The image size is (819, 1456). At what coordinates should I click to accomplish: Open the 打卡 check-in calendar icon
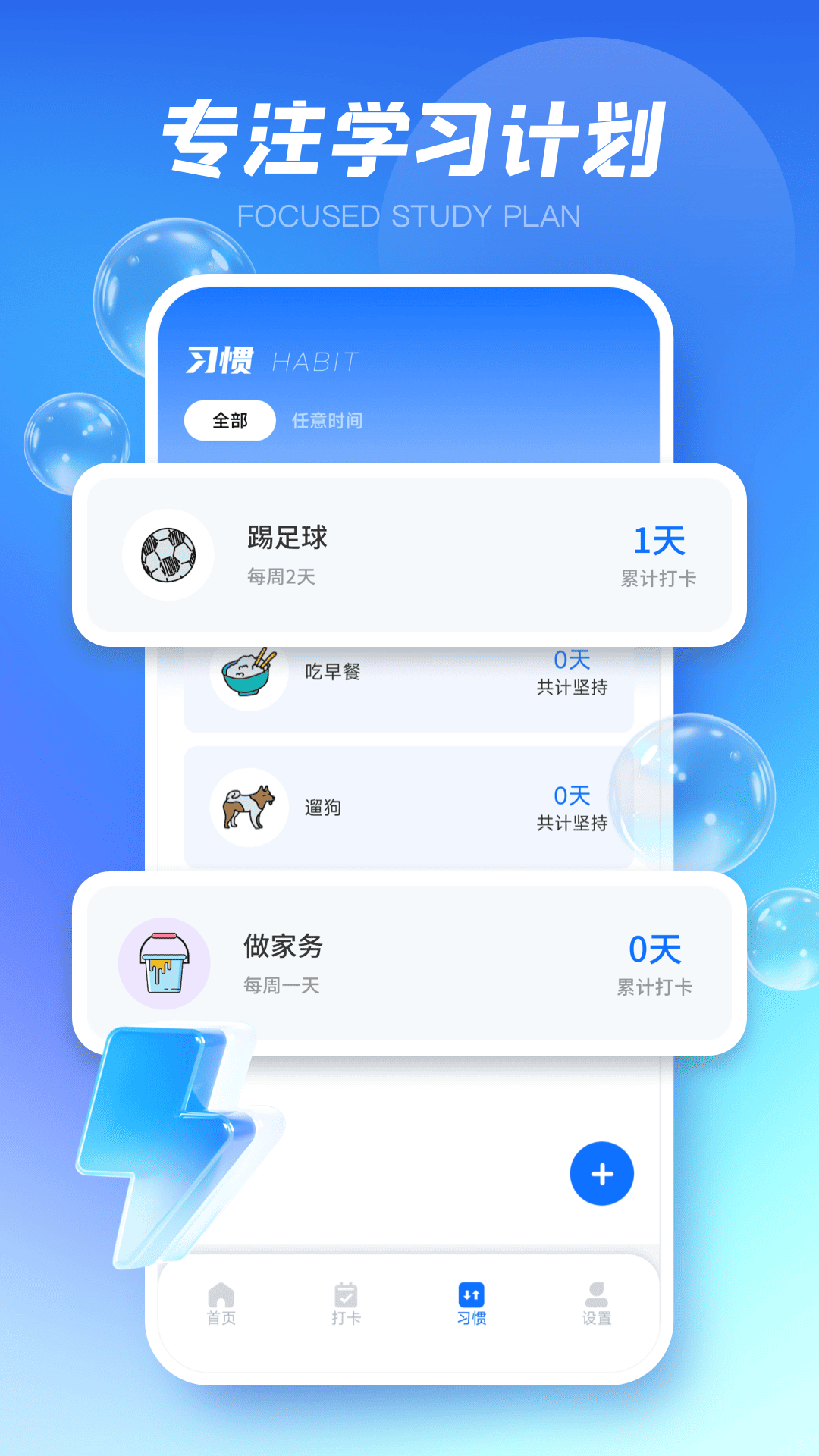click(346, 1292)
